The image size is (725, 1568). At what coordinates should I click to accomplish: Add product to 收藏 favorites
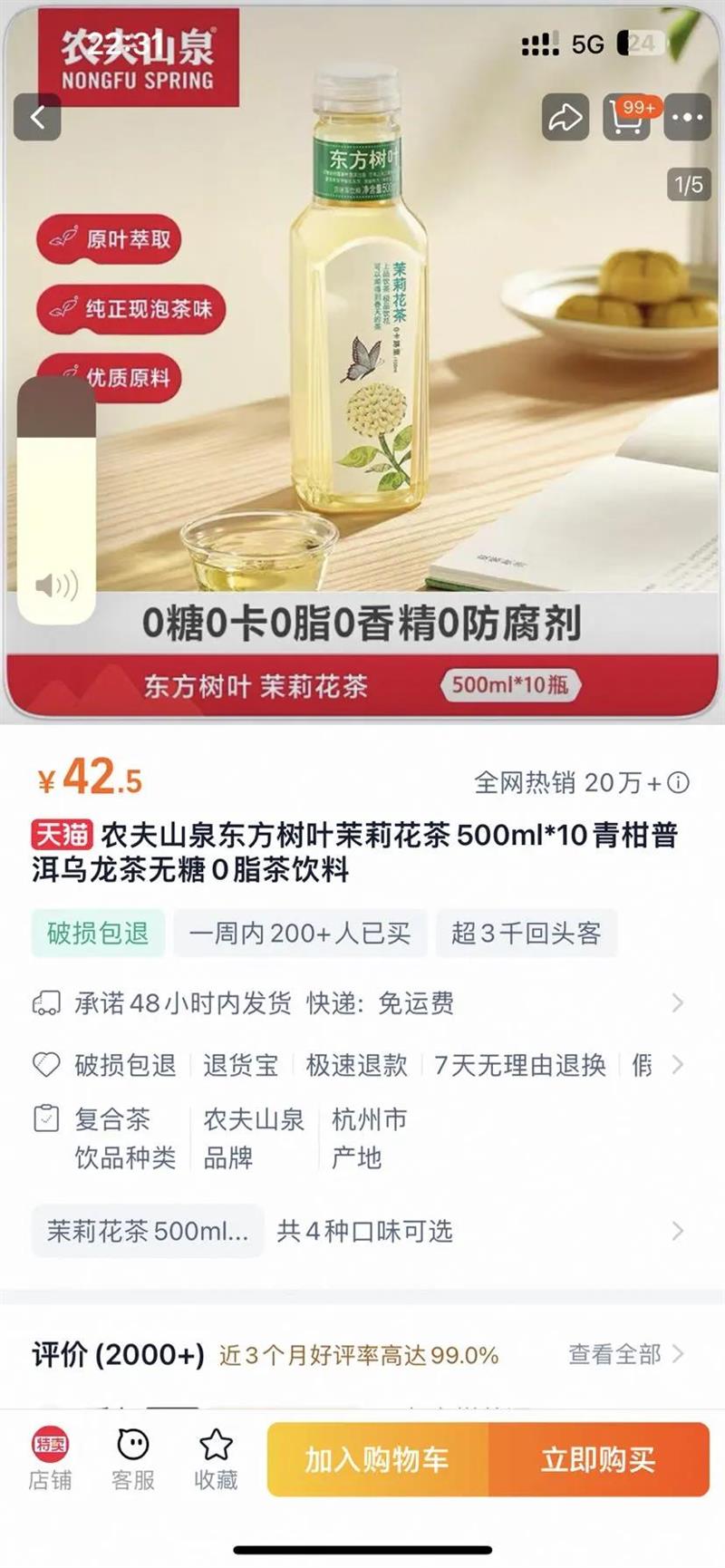(216, 1460)
